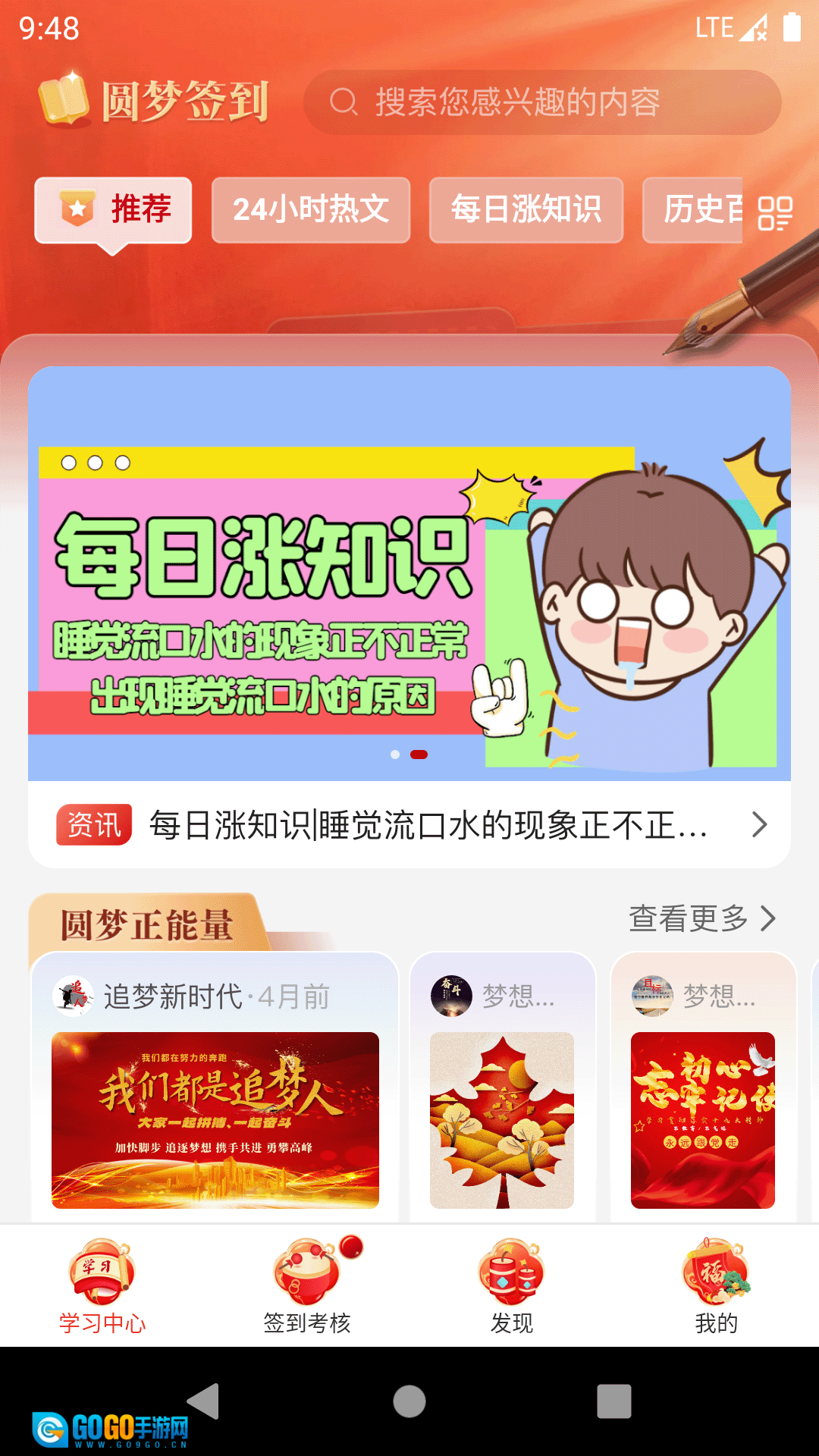
Task: Tap the 签到考核 sign-in icon
Action: click(306, 1272)
